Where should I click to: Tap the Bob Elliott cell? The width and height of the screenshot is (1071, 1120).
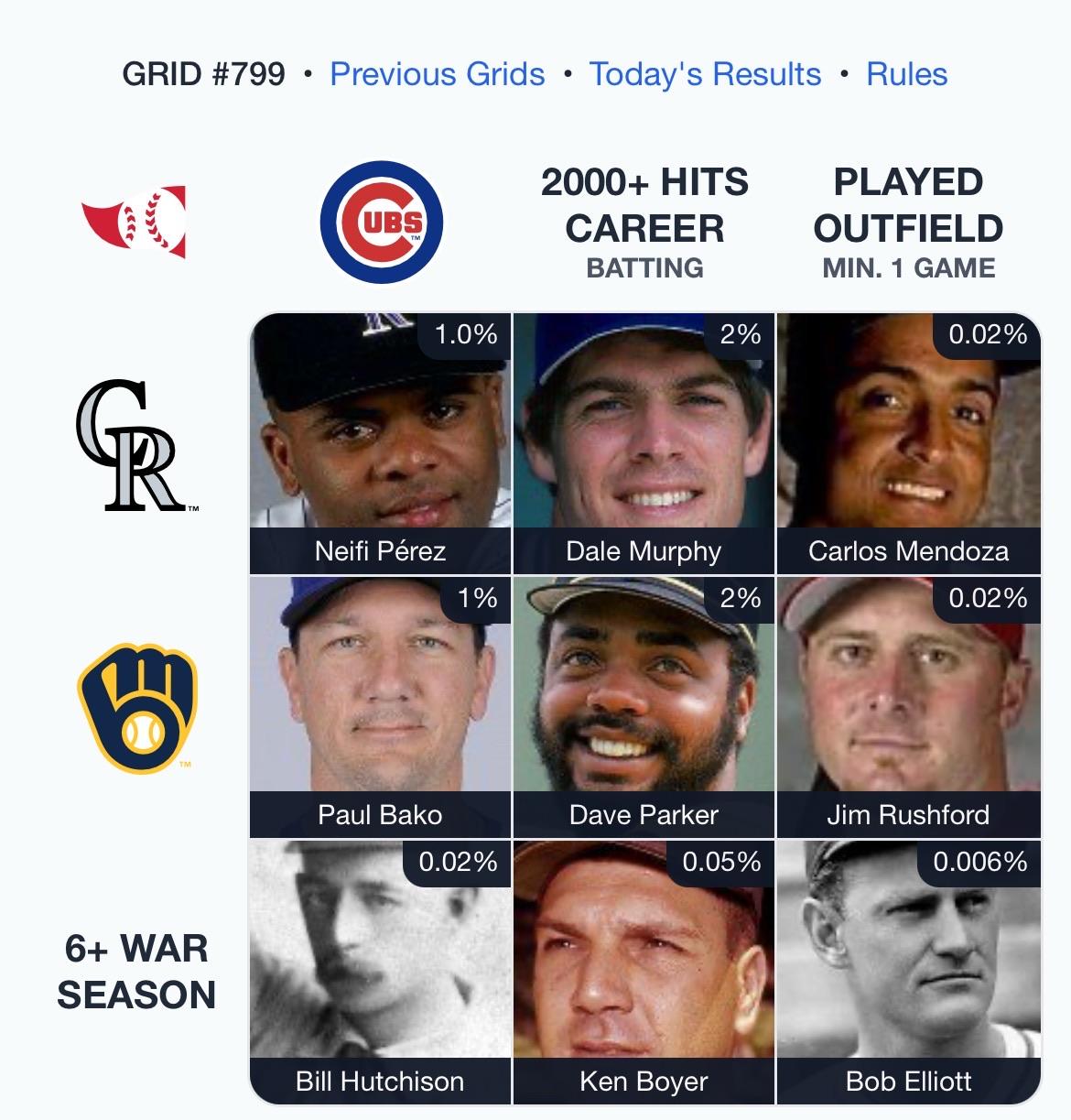coord(908,971)
